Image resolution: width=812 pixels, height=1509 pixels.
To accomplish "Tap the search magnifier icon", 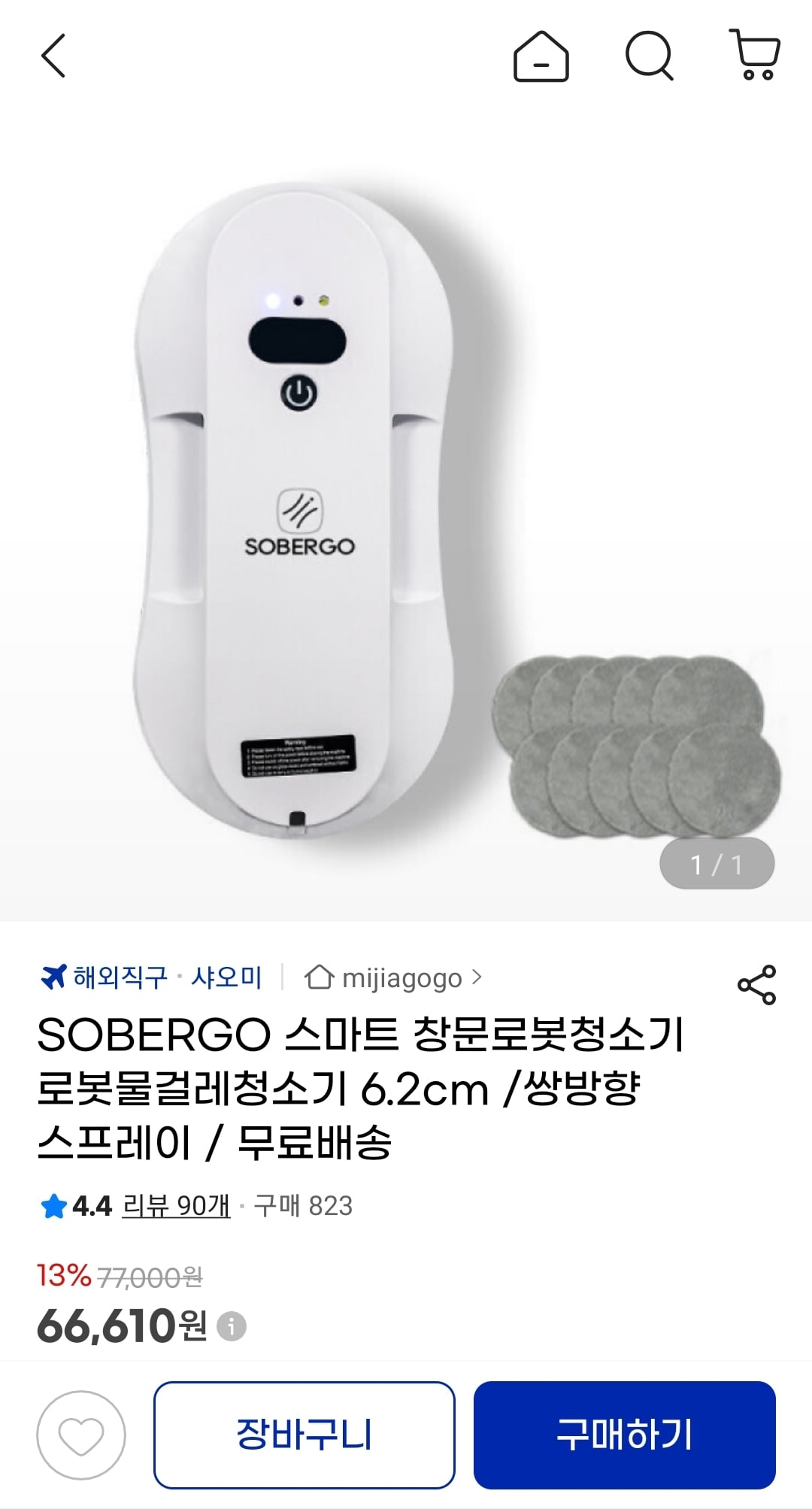I will [x=653, y=56].
